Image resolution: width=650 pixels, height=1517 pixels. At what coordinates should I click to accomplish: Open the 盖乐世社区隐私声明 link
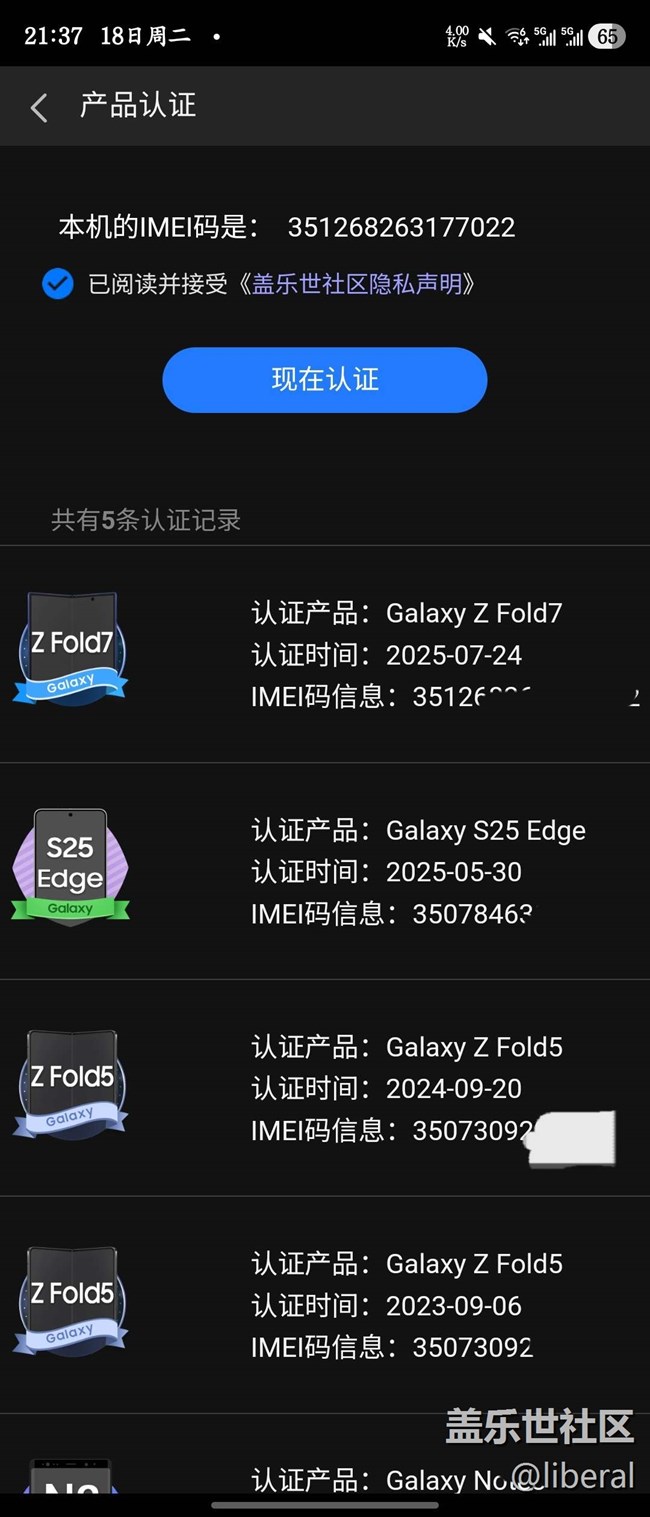357,284
